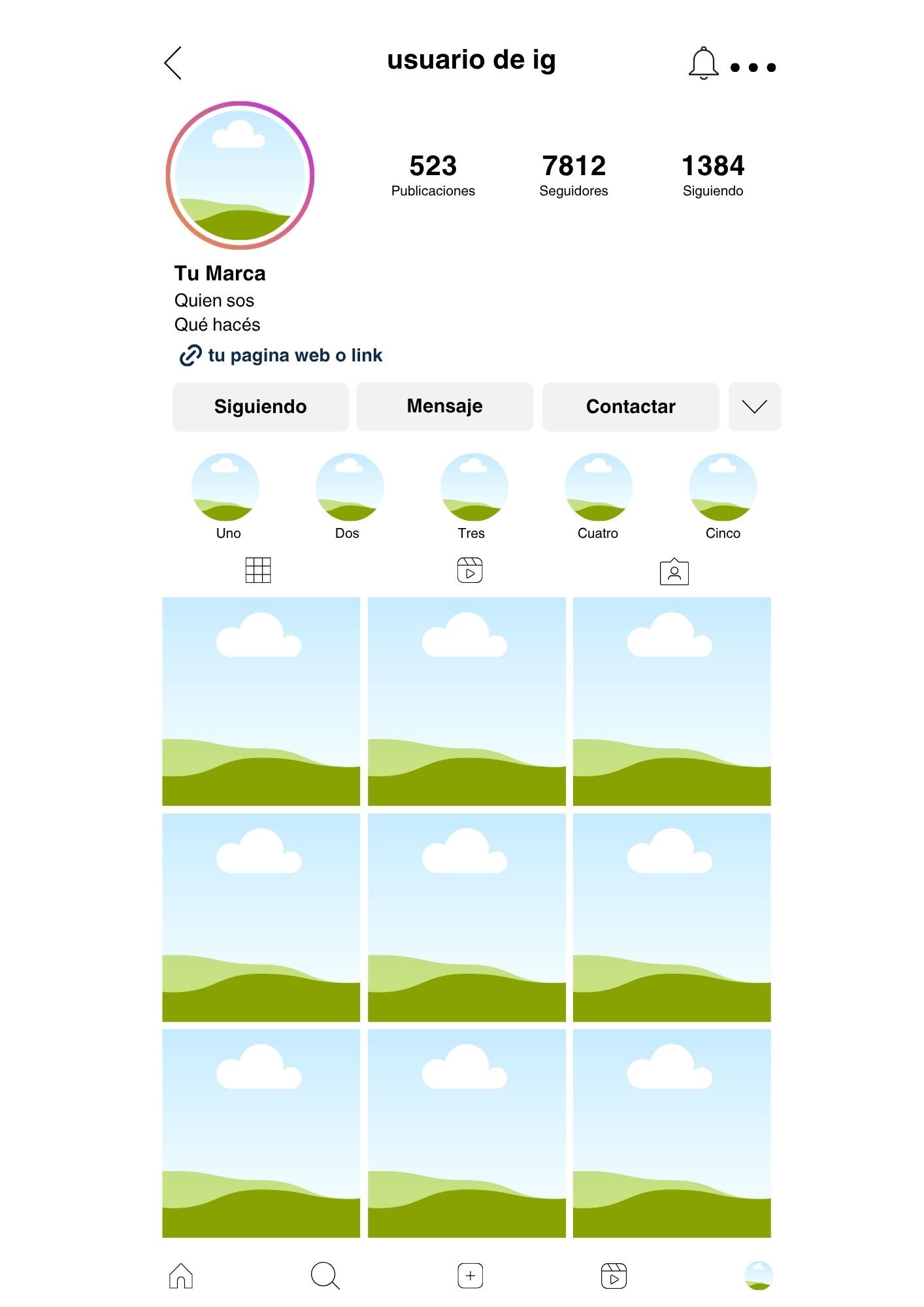Viewport: 924px width, 1307px height.
Task: Open the website link in bio
Action: coord(294,356)
